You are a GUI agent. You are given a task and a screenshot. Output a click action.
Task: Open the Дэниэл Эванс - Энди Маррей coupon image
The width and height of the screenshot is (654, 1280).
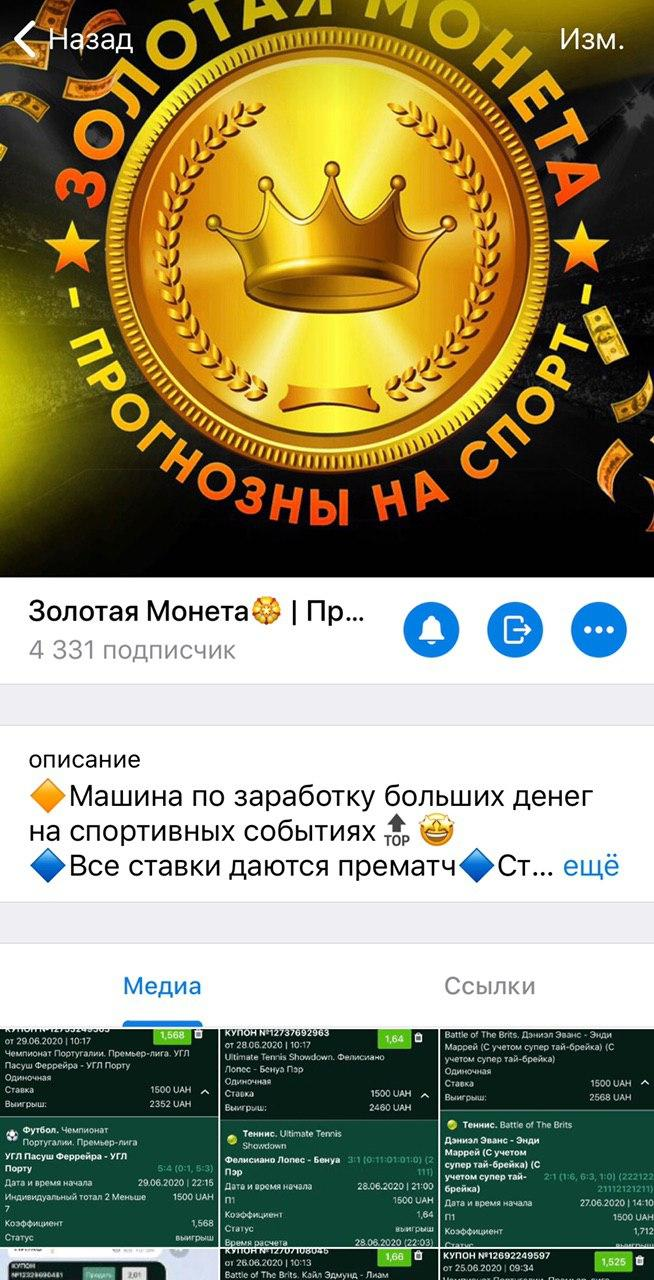545,1135
